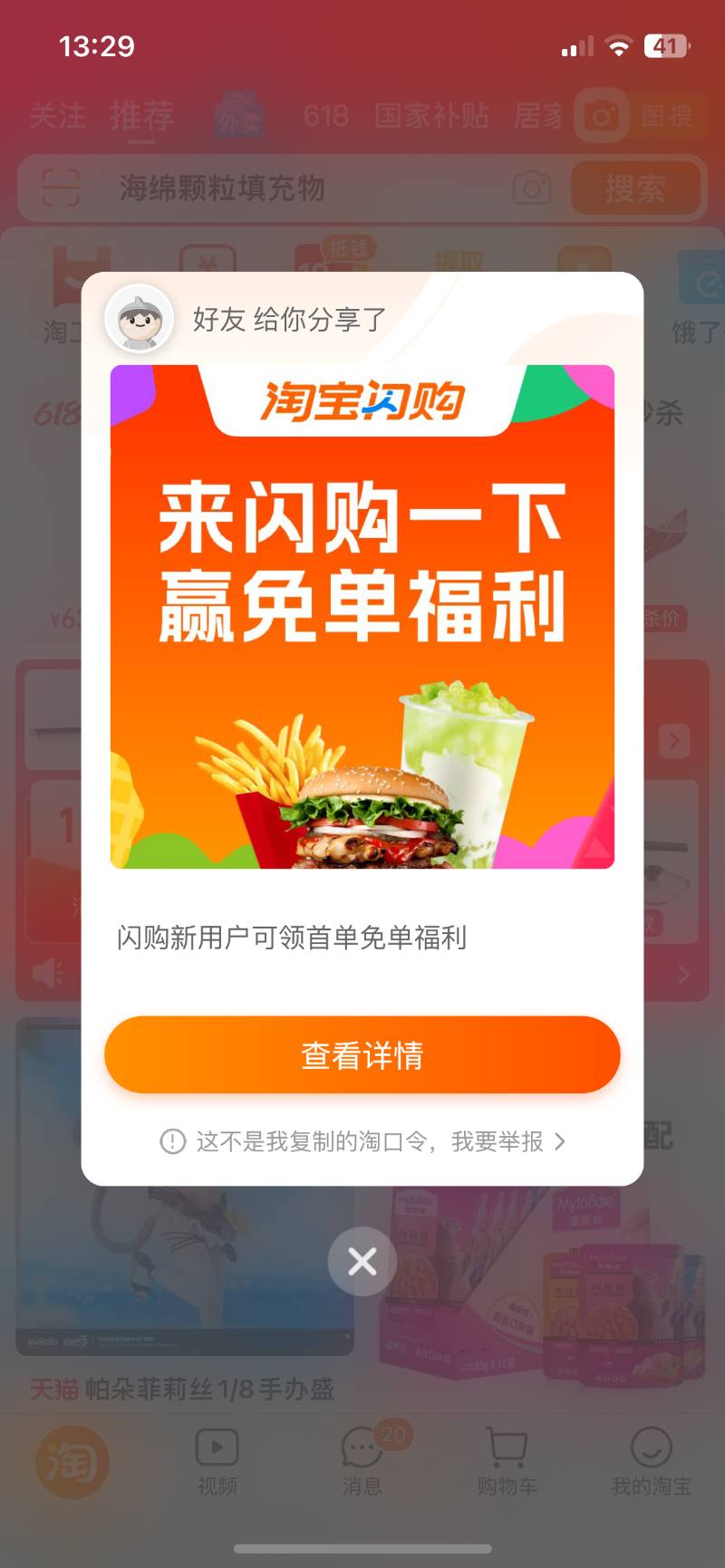Switch to the 推荐 tab
This screenshot has width=725, height=1568.
coord(141,115)
